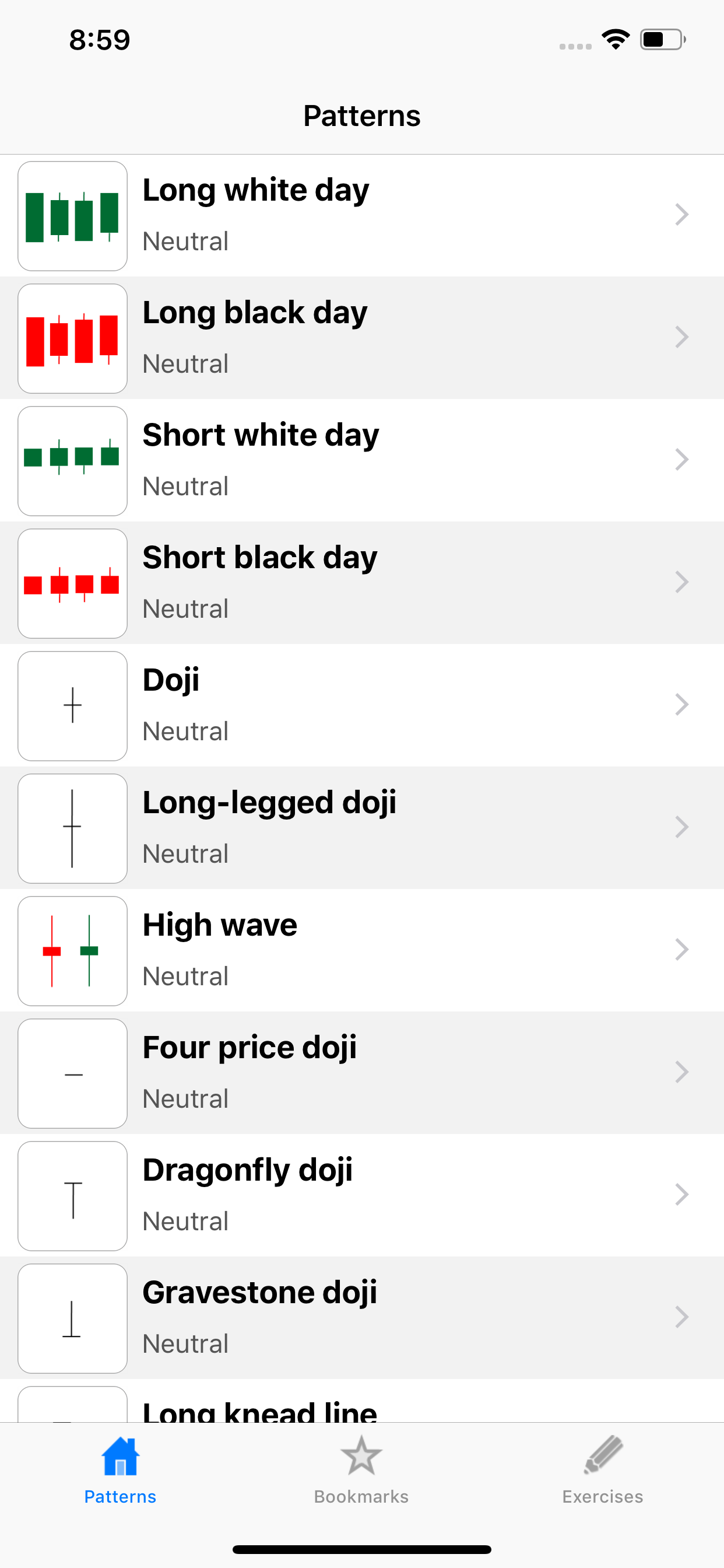This screenshot has width=724, height=1568.
Task: Select the High wave pattern icon
Action: (72, 950)
